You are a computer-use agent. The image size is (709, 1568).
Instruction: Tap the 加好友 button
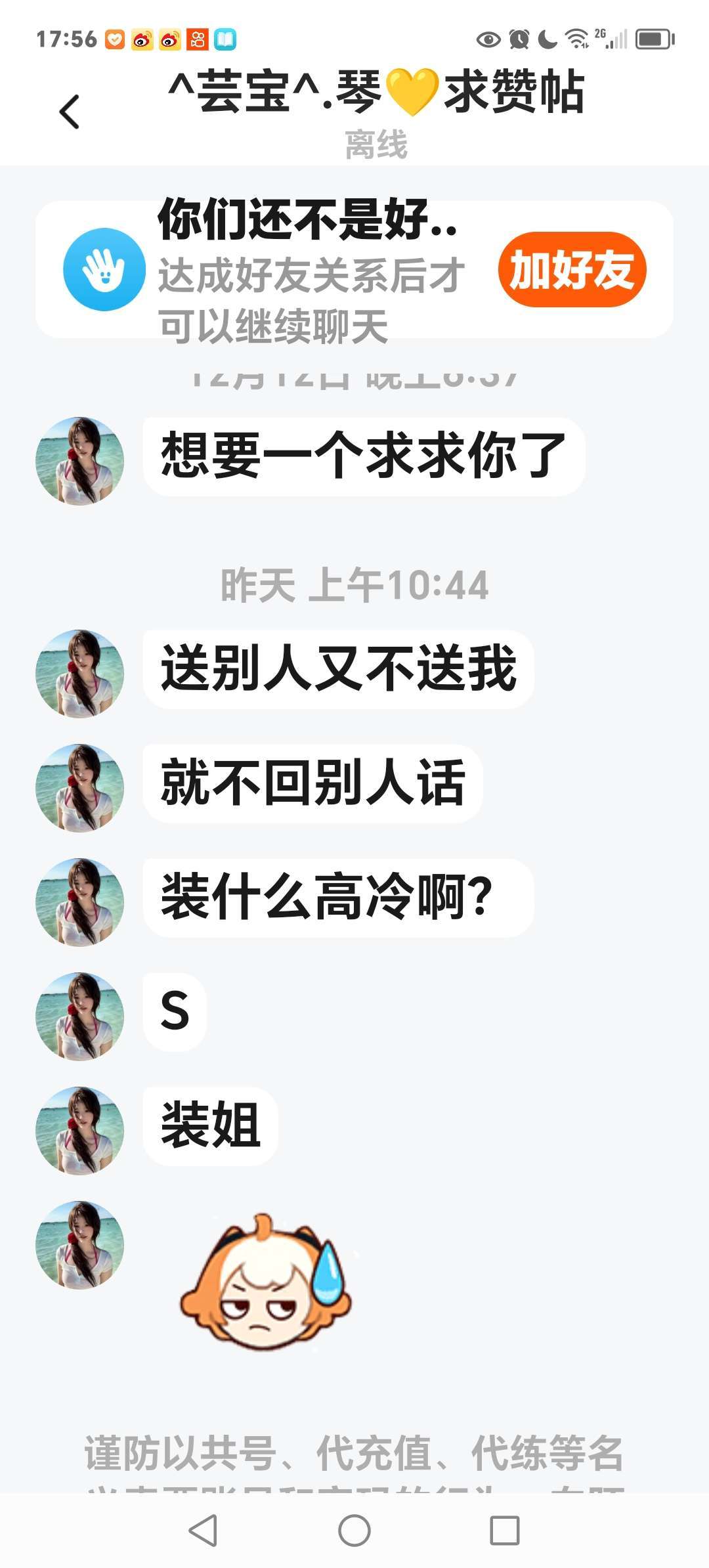tap(572, 269)
